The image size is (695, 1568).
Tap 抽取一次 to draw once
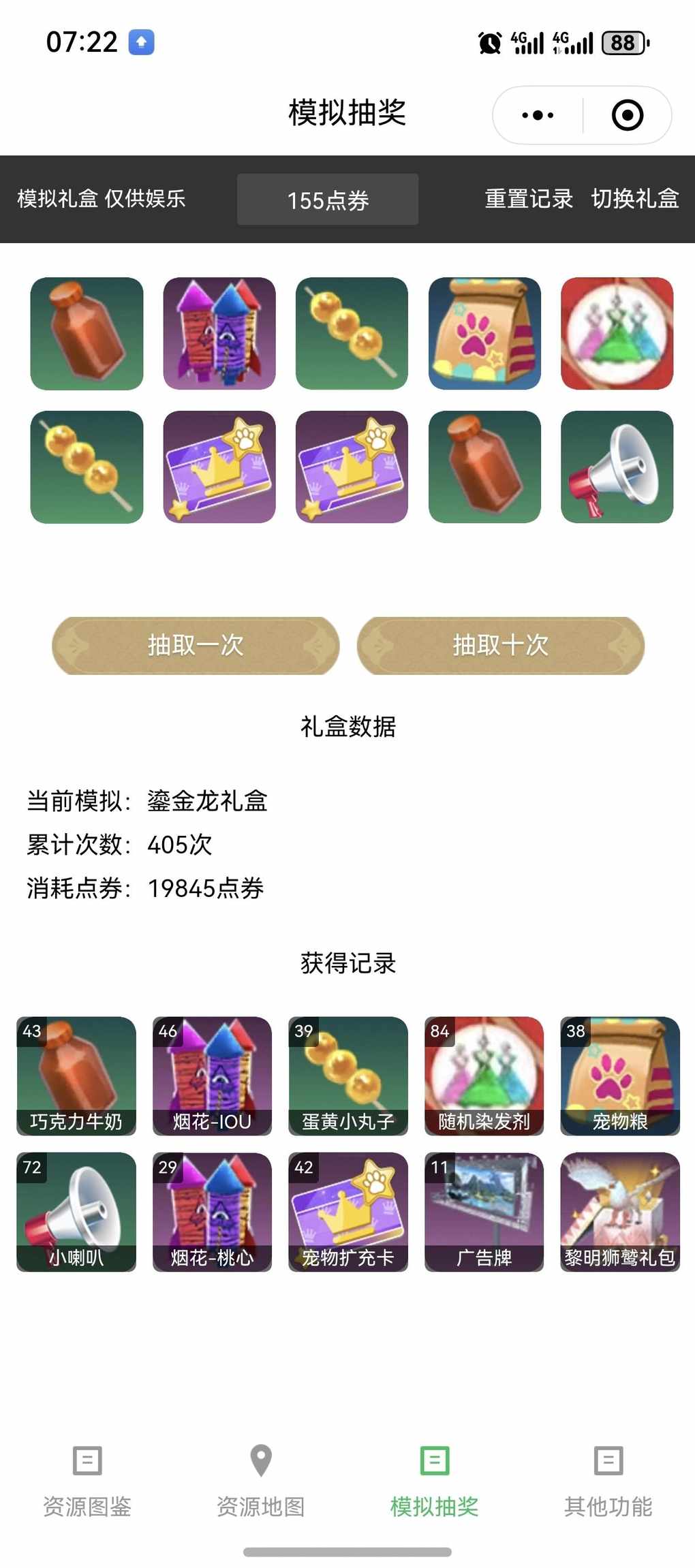click(x=196, y=645)
